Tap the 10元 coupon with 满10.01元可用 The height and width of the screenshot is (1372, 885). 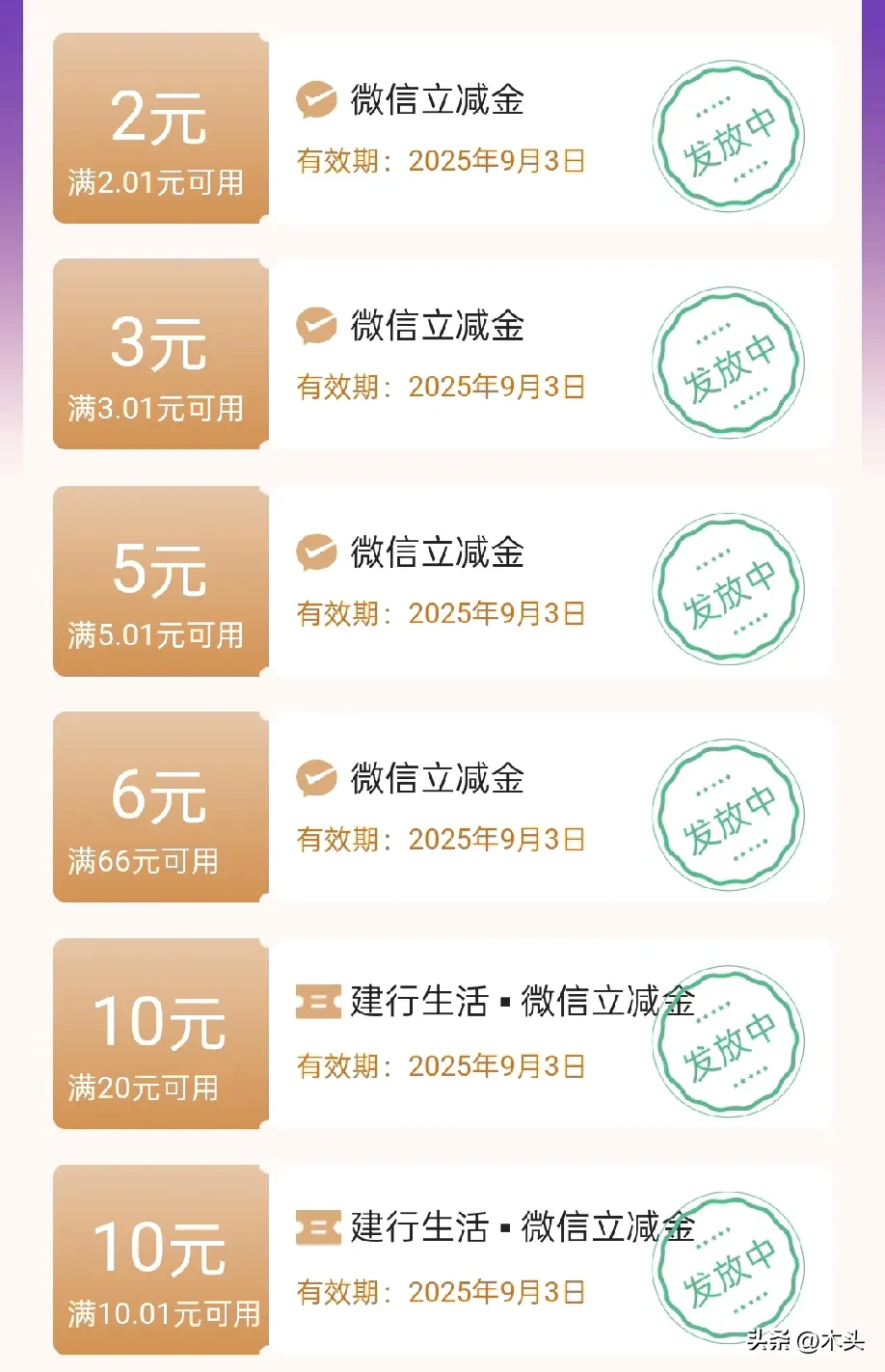(x=442, y=1260)
